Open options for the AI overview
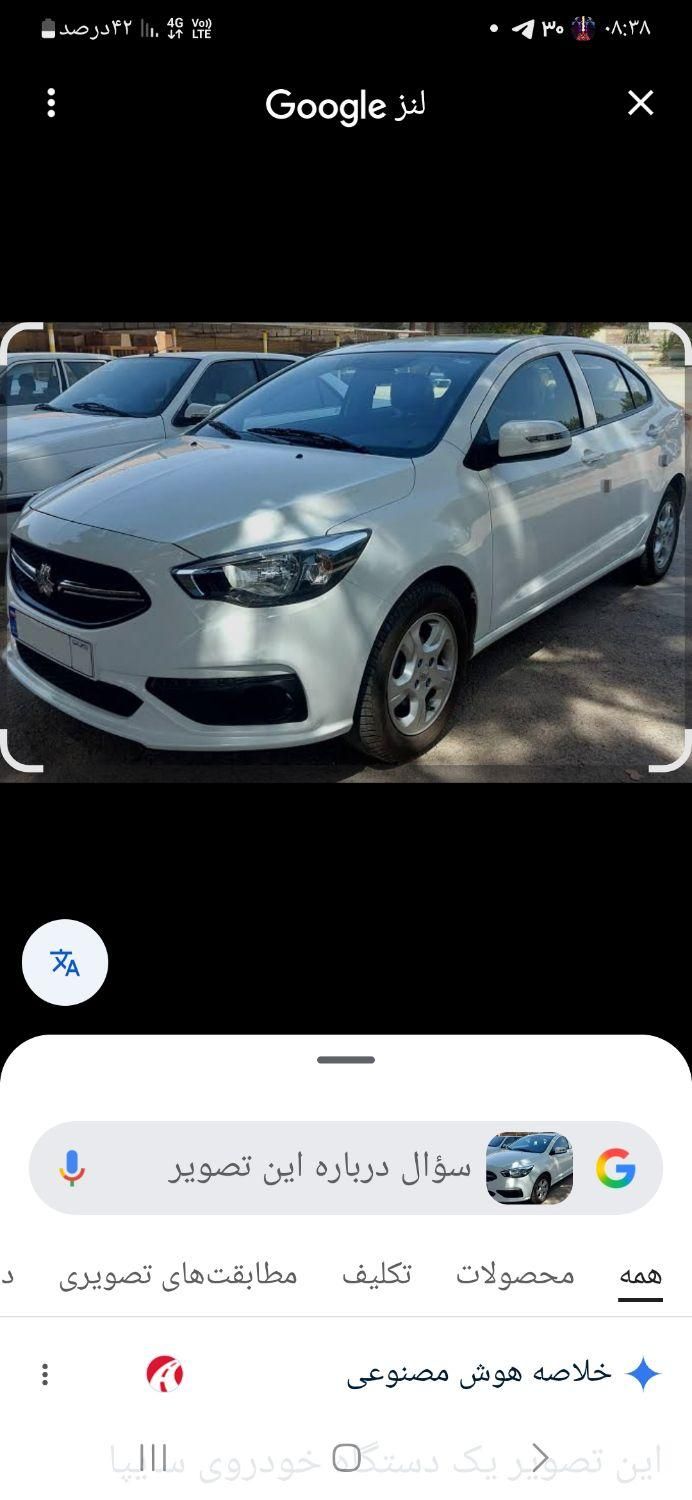 [x=44, y=1374]
